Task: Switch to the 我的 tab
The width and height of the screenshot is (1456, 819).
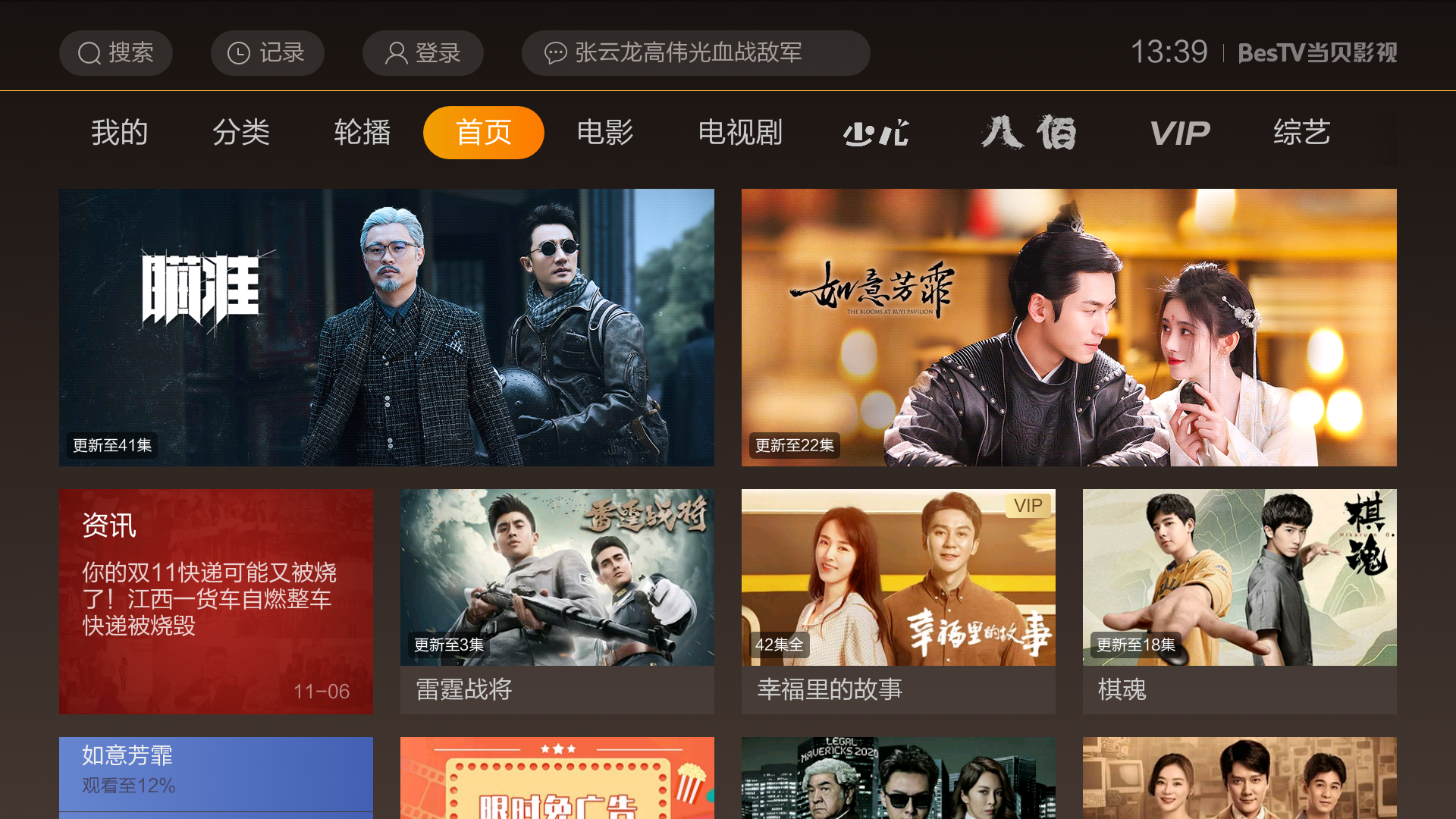Action: [120, 133]
